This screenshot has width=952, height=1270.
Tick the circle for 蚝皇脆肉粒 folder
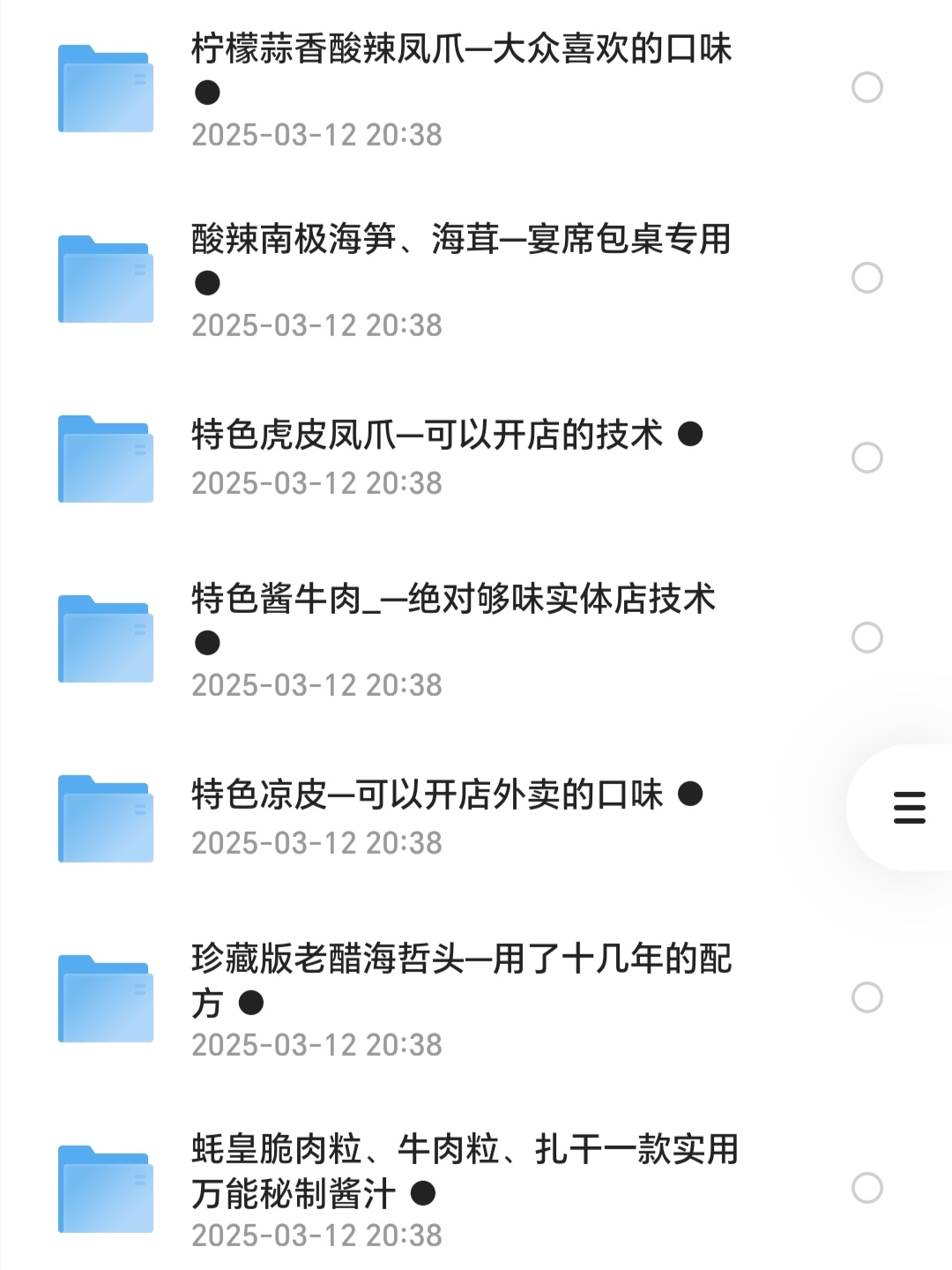867,1188
